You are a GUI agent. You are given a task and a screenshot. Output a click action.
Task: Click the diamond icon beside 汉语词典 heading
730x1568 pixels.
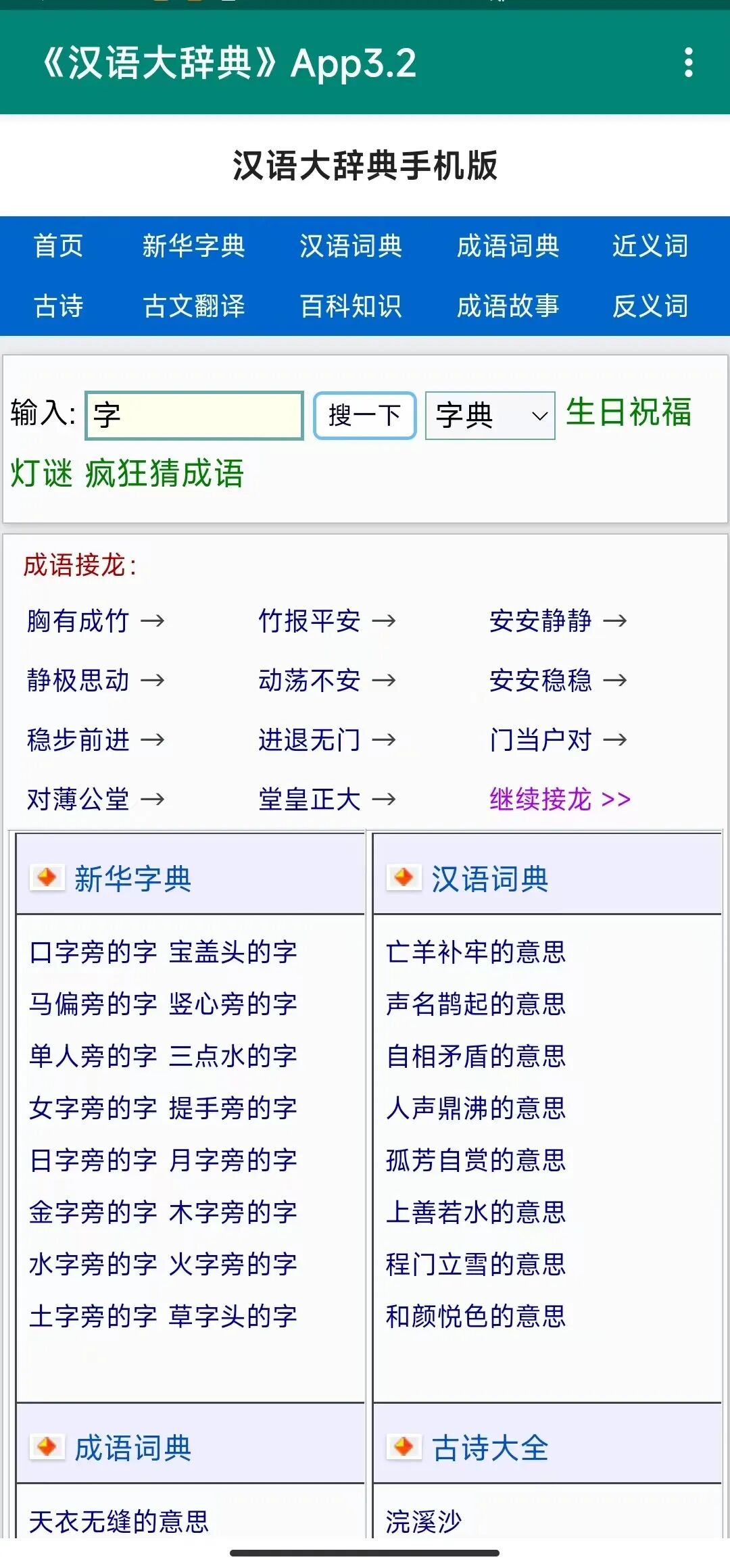tap(402, 877)
